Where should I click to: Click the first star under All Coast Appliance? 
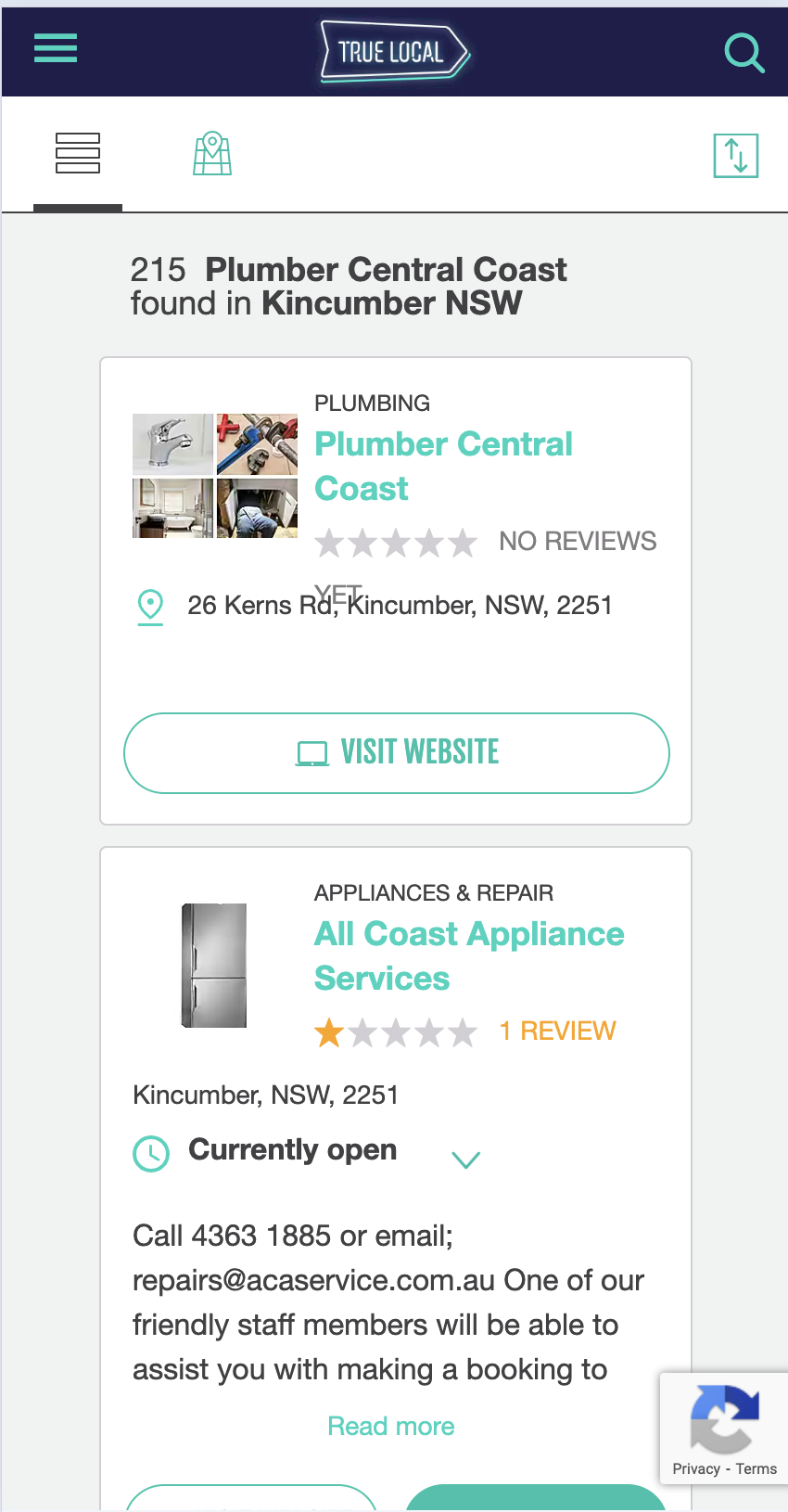(x=328, y=1032)
